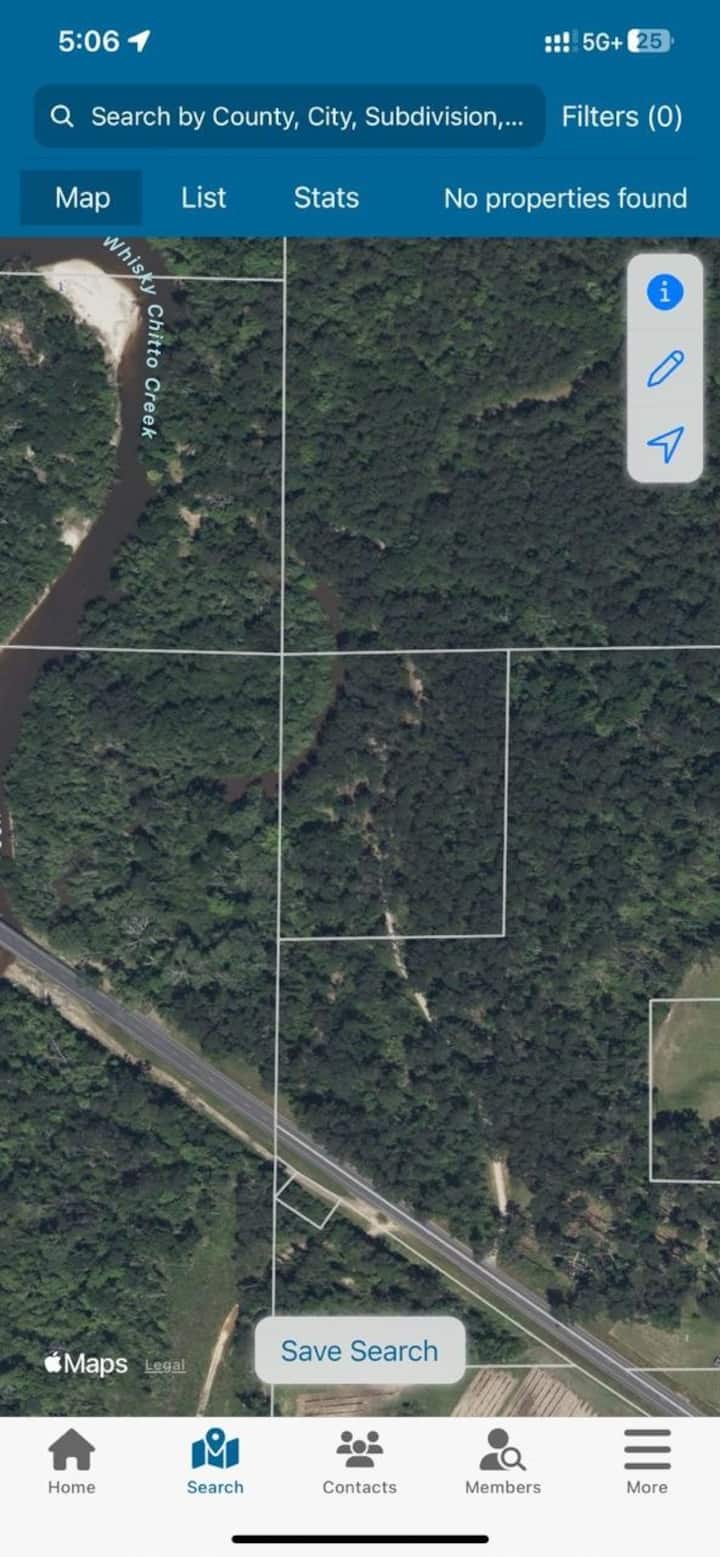Switch to the List view
This screenshot has height=1557, width=720.
pos(204,198)
